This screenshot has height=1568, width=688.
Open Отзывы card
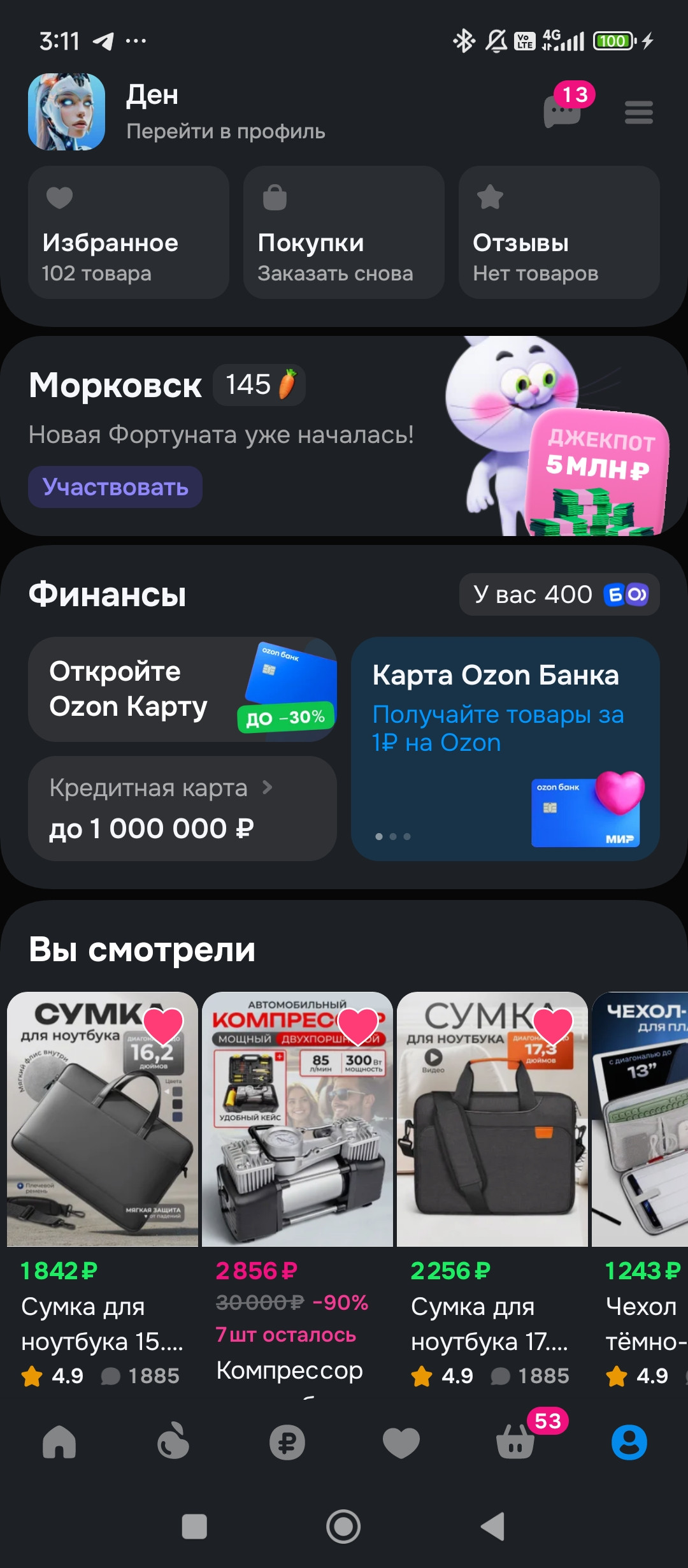point(559,233)
